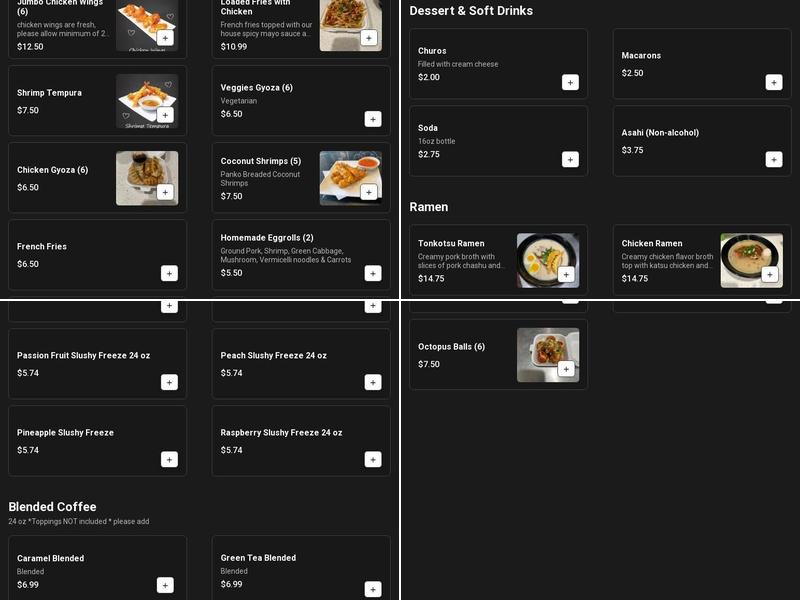The height and width of the screenshot is (600, 800).
Task: Add Asahi (Non-alcohol) to cart
Action: click(x=774, y=159)
